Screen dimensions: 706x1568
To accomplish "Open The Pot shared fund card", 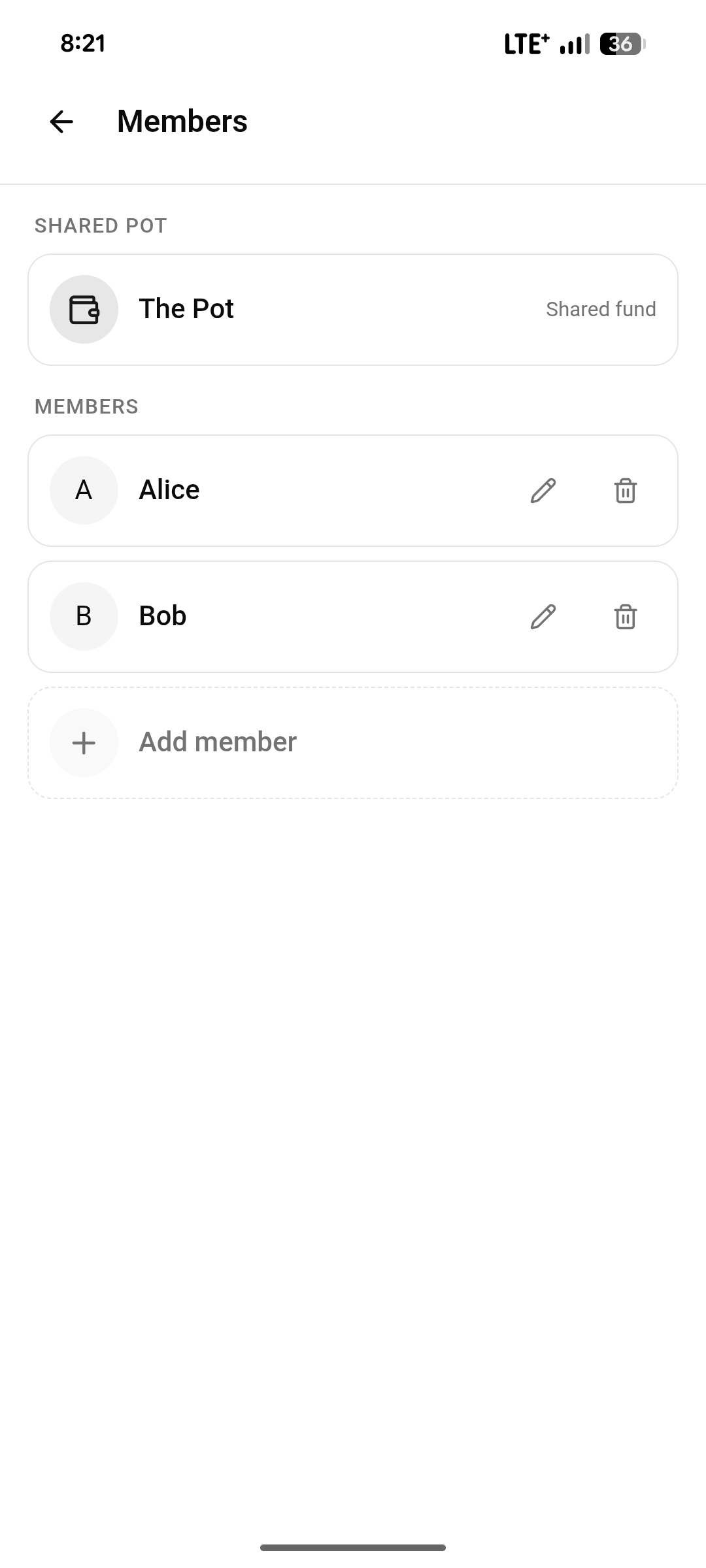I will click(353, 310).
